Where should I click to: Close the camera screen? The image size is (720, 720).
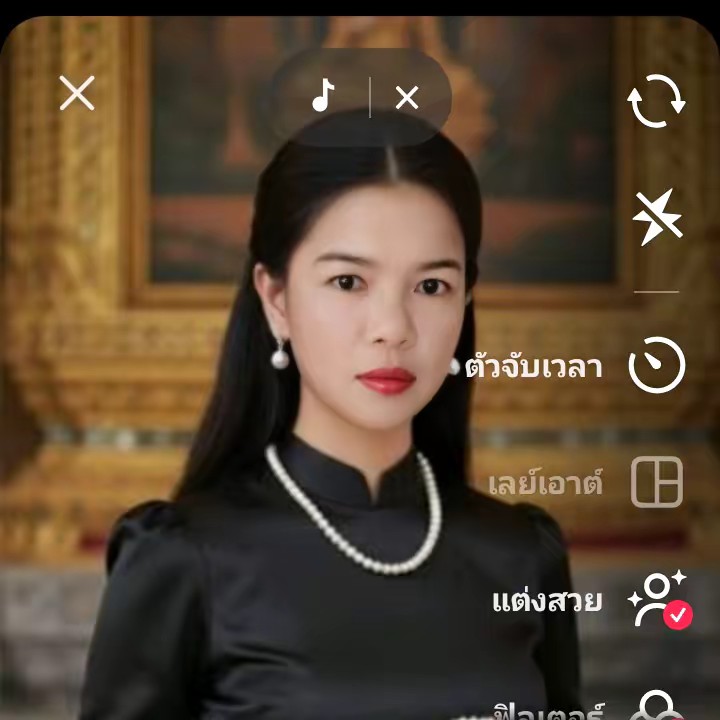(x=76, y=95)
